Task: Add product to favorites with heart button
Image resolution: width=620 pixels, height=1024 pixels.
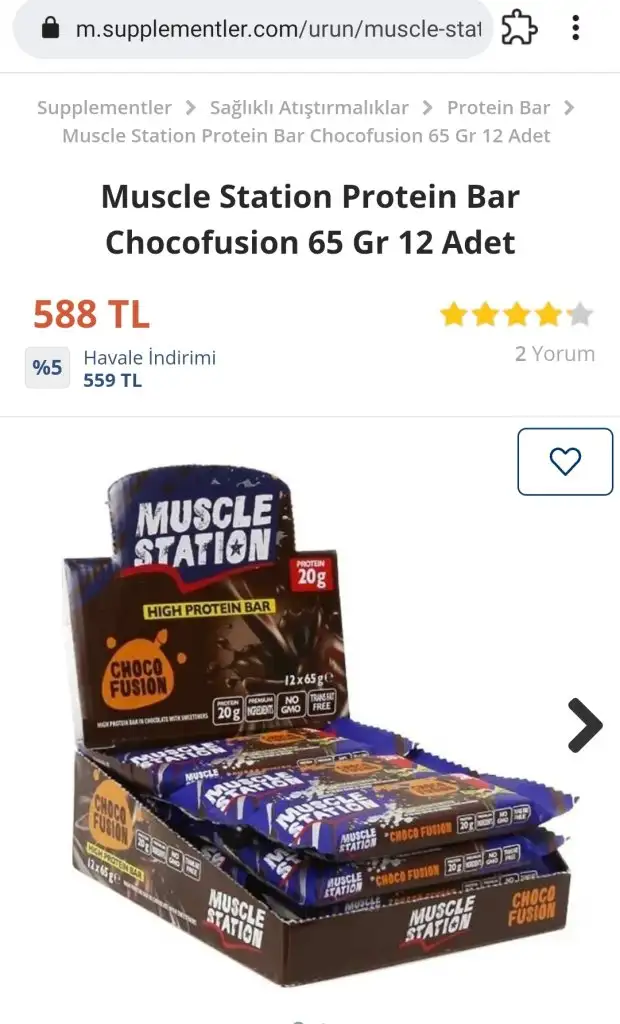Action: point(565,462)
